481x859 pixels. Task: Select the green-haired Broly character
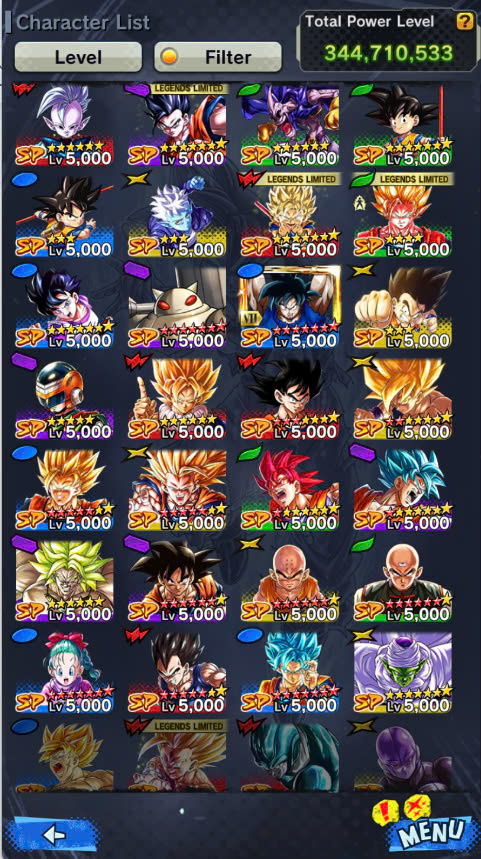click(x=65, y=581)
